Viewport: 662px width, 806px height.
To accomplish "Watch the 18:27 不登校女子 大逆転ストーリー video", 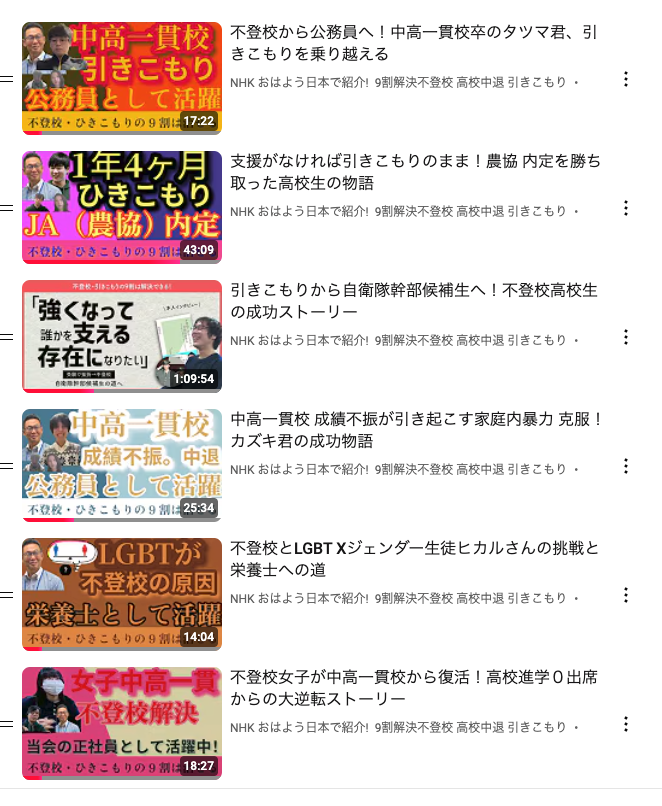I will (121, 723).
